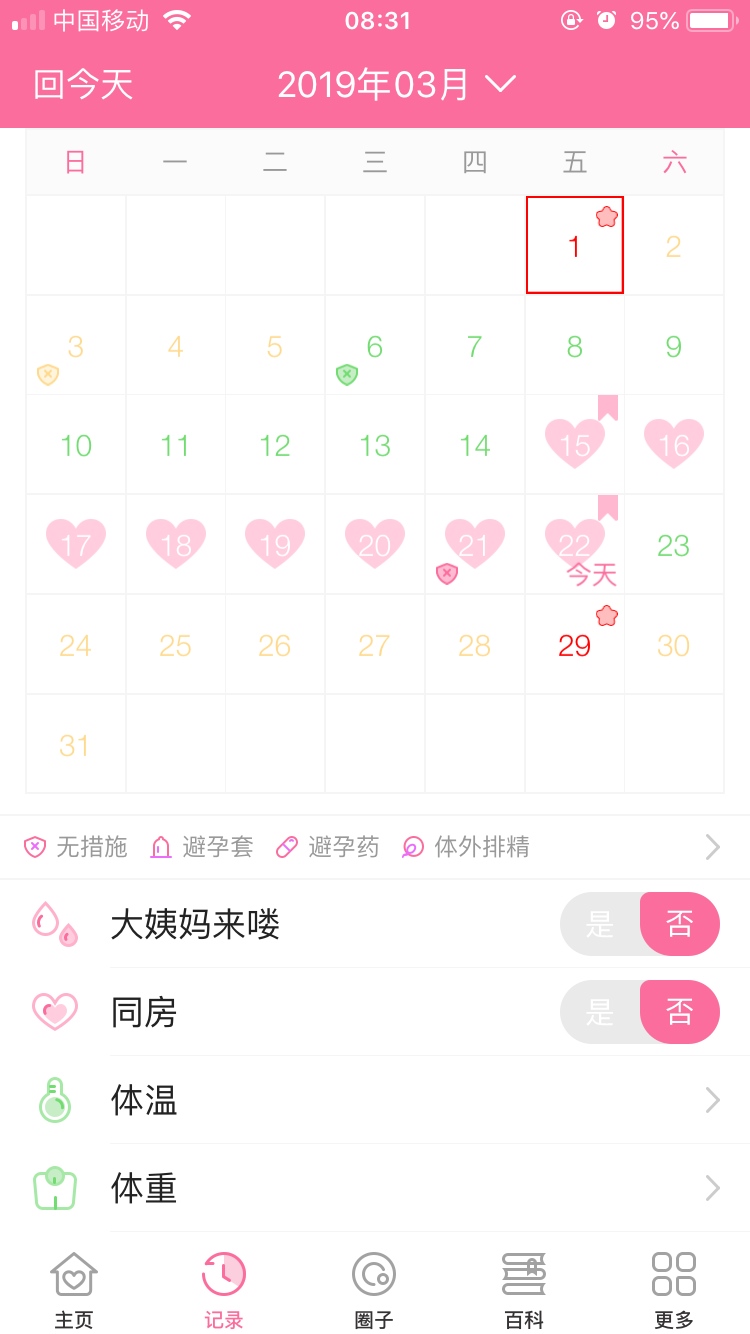Set 同房 toggle to 否
The image size is (750, 1334).
click(x=680, y=1012)
